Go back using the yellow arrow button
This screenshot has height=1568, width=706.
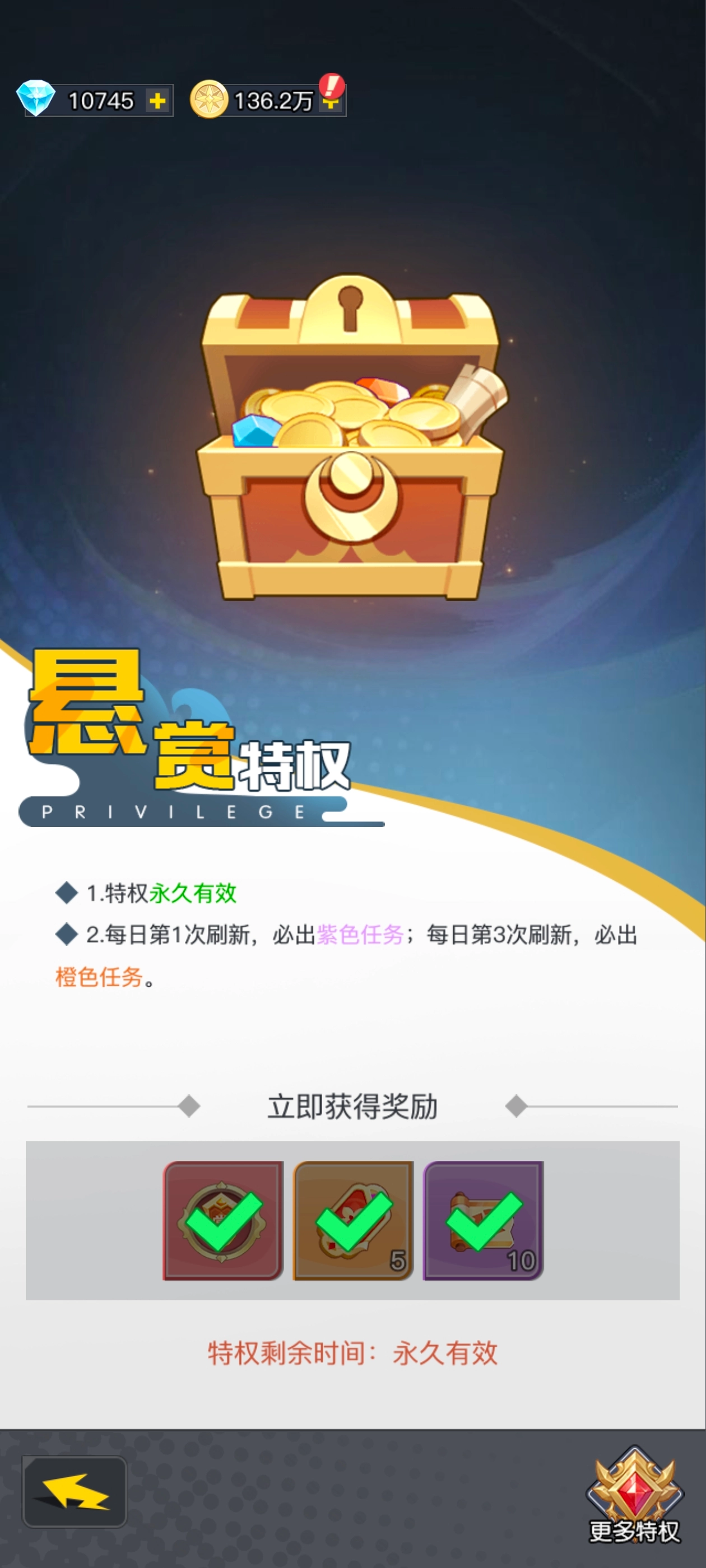click(x=75, y=1491)
